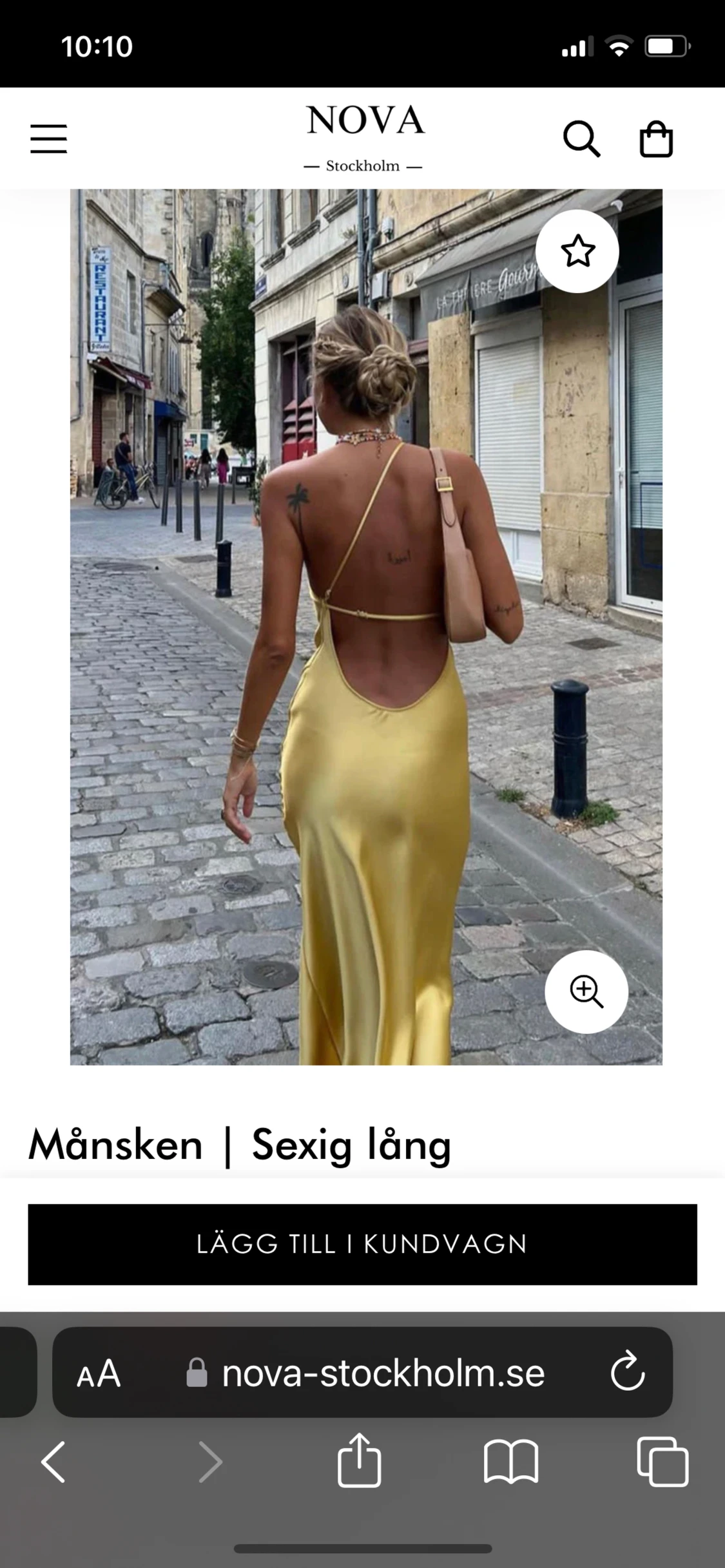Zoom into the product image
The image size is (725, 1568).
586,991
